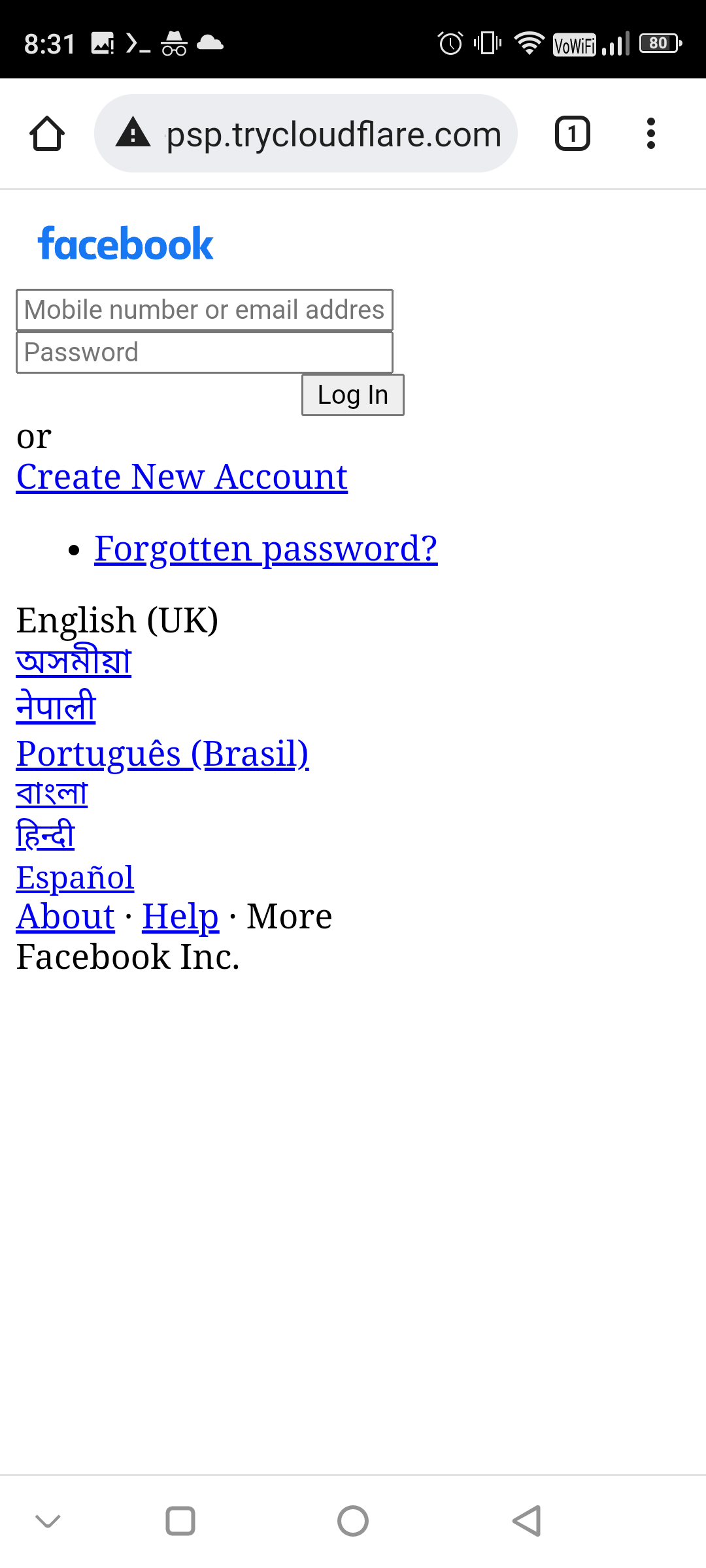Focus the Password field
Image resolution: width=706 pixels, height=1568 pixels.
click(203, 351)
